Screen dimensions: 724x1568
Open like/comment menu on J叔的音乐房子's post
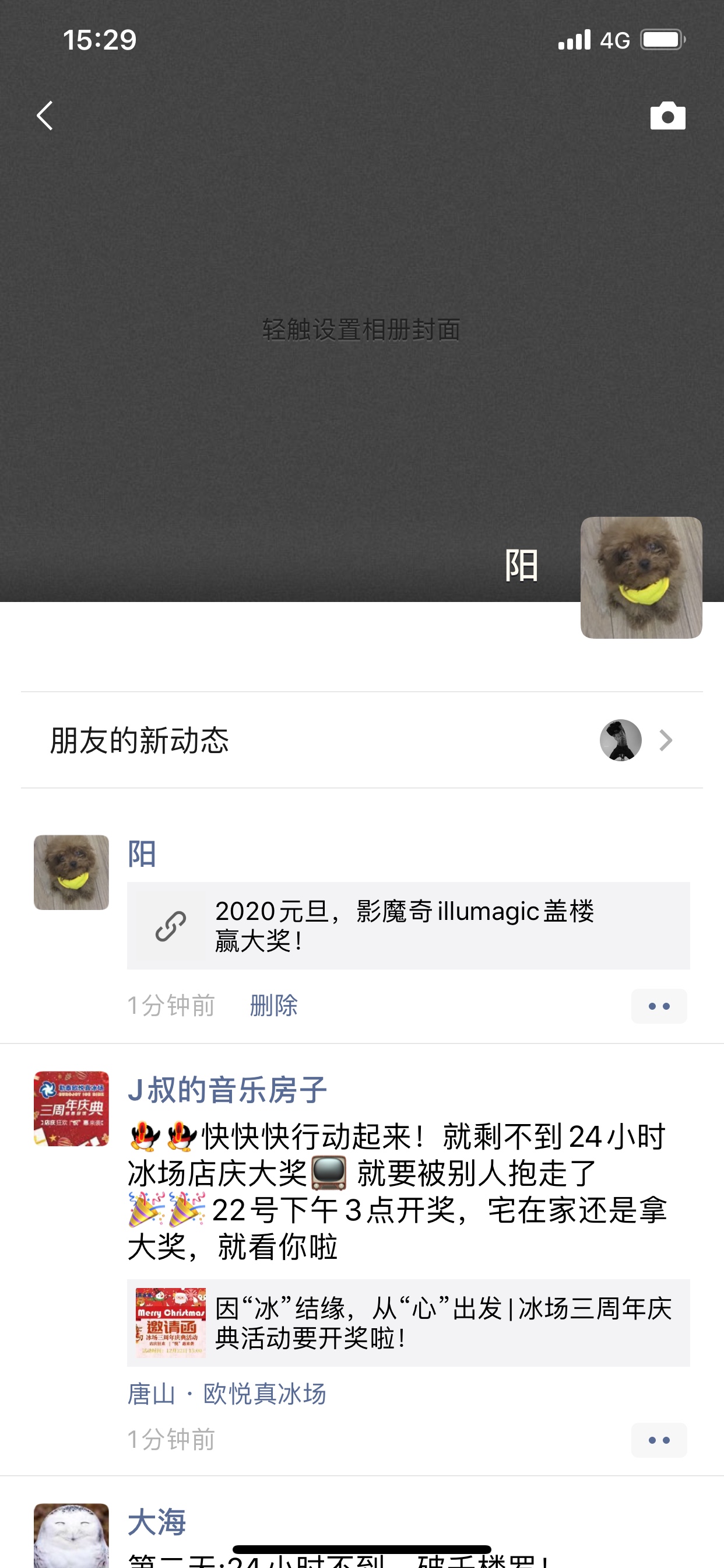pyautogui.click(x=658, y=1440)
